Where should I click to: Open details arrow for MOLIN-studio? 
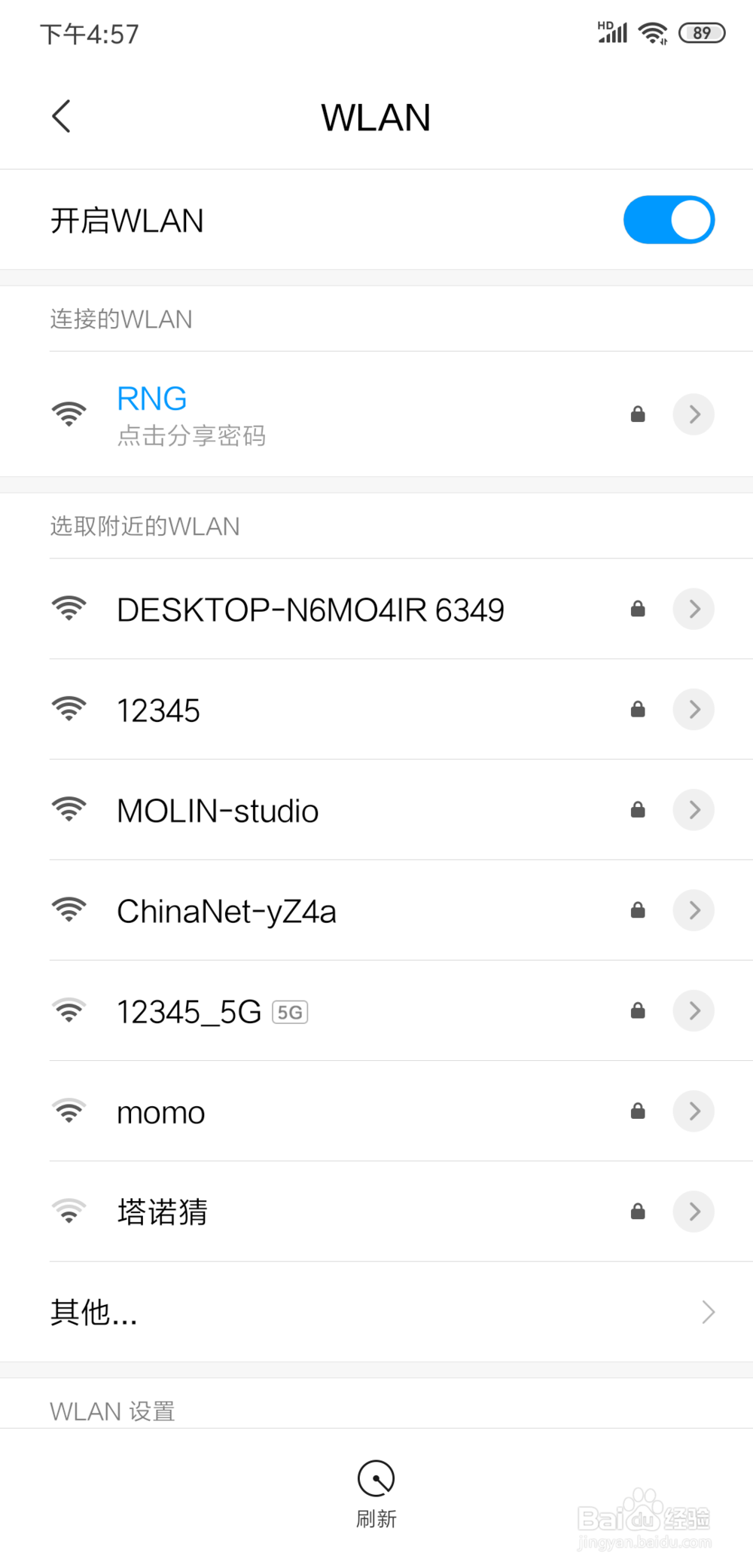pos(694,810)
